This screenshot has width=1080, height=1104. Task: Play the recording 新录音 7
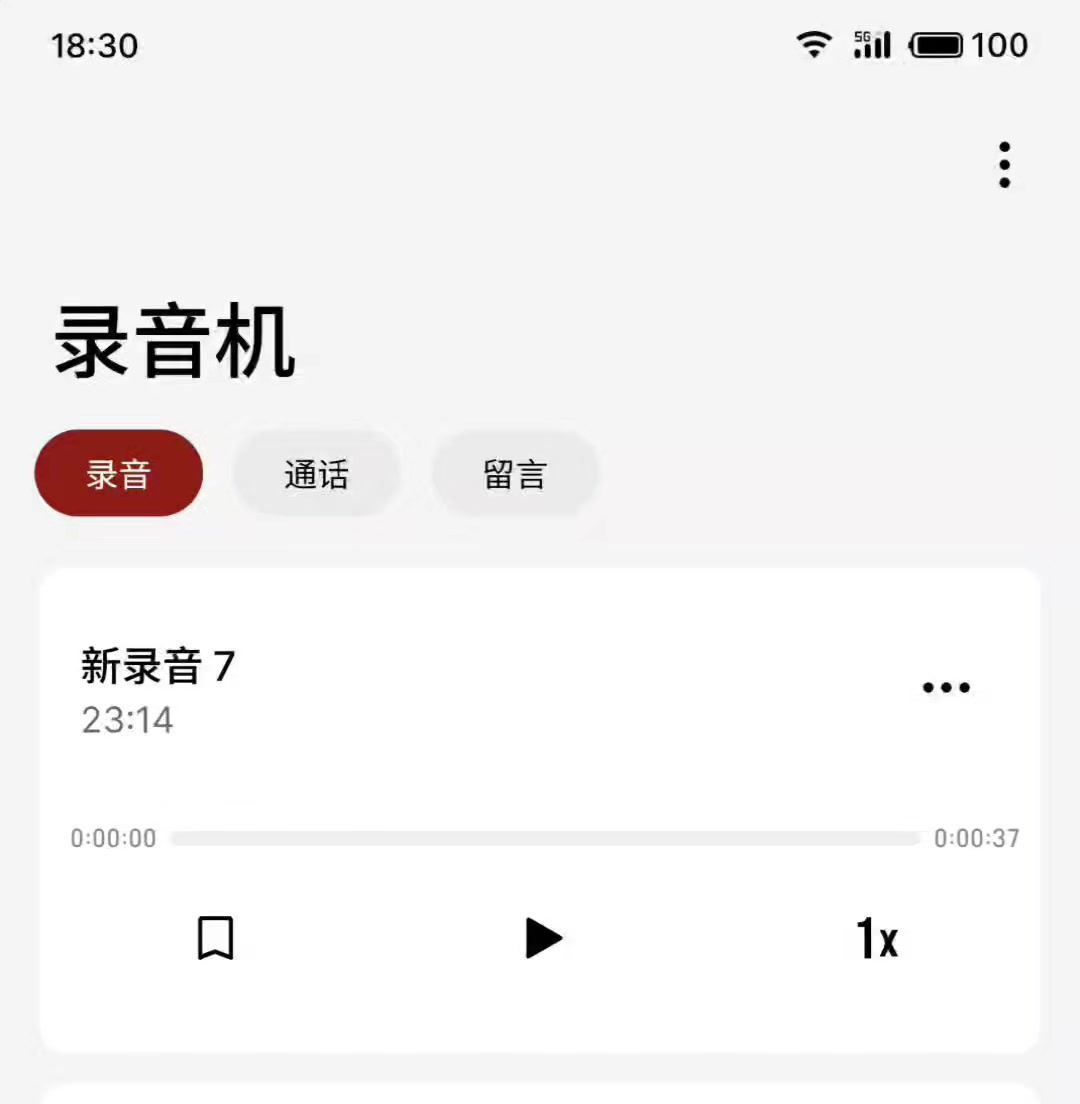[x=543, y=938]
